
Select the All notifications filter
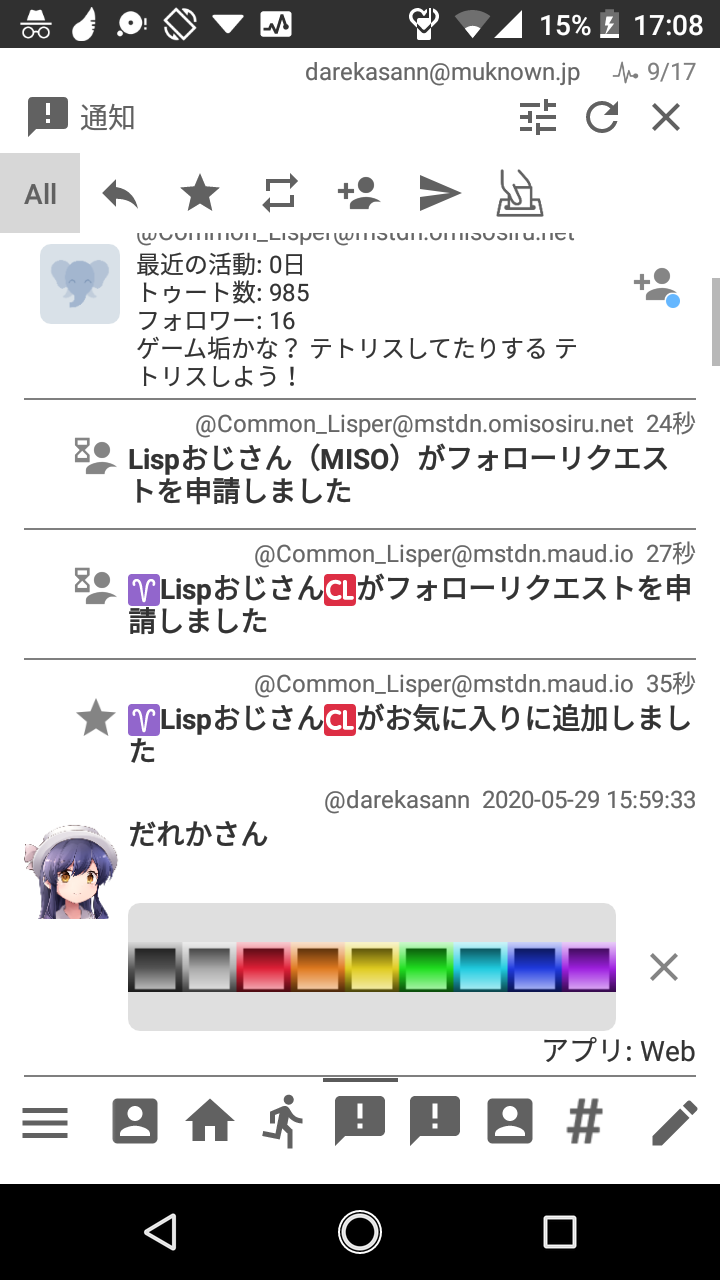click(40, 193)
